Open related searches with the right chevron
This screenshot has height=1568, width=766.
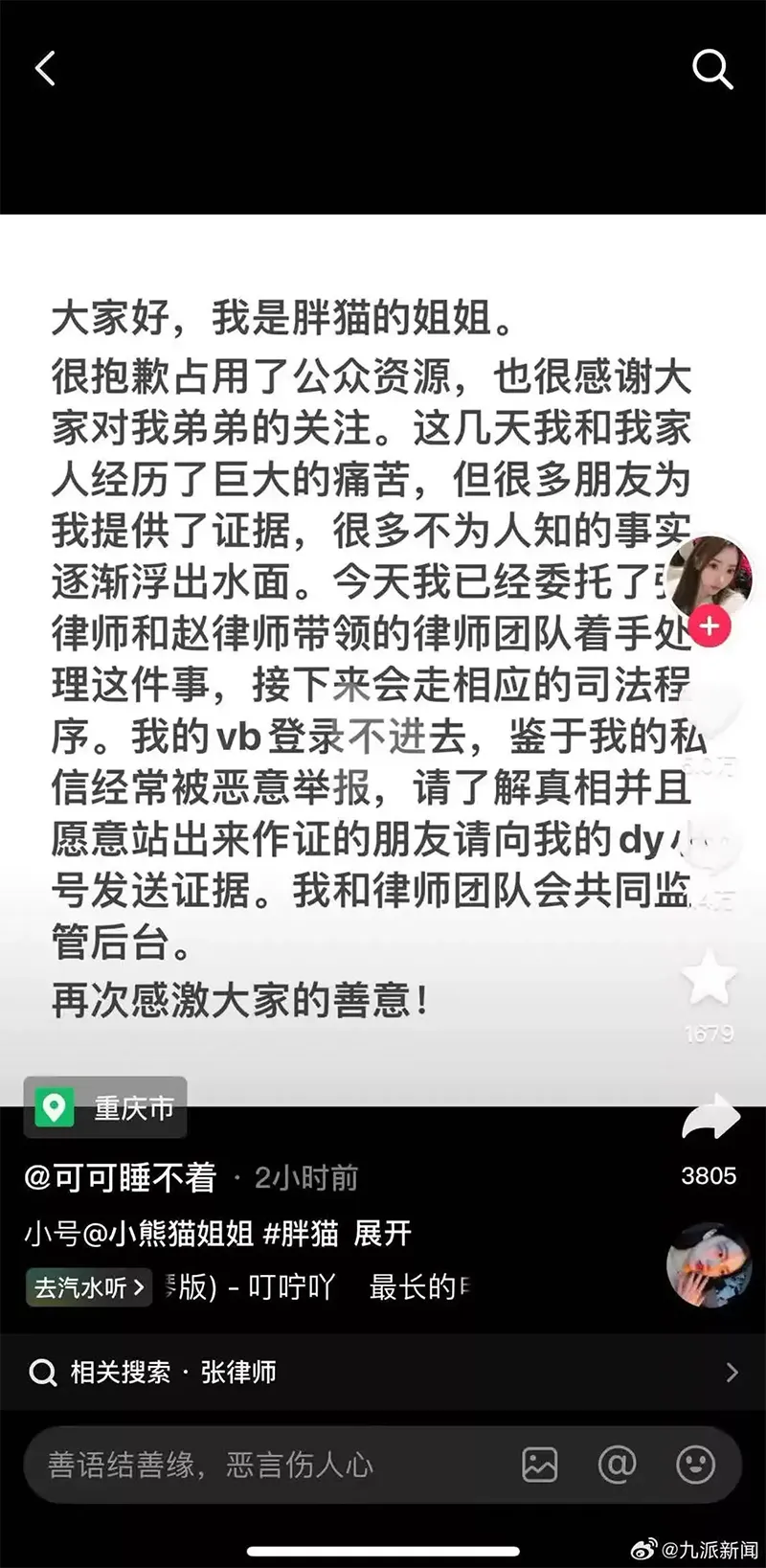(x=733, y=1372)
